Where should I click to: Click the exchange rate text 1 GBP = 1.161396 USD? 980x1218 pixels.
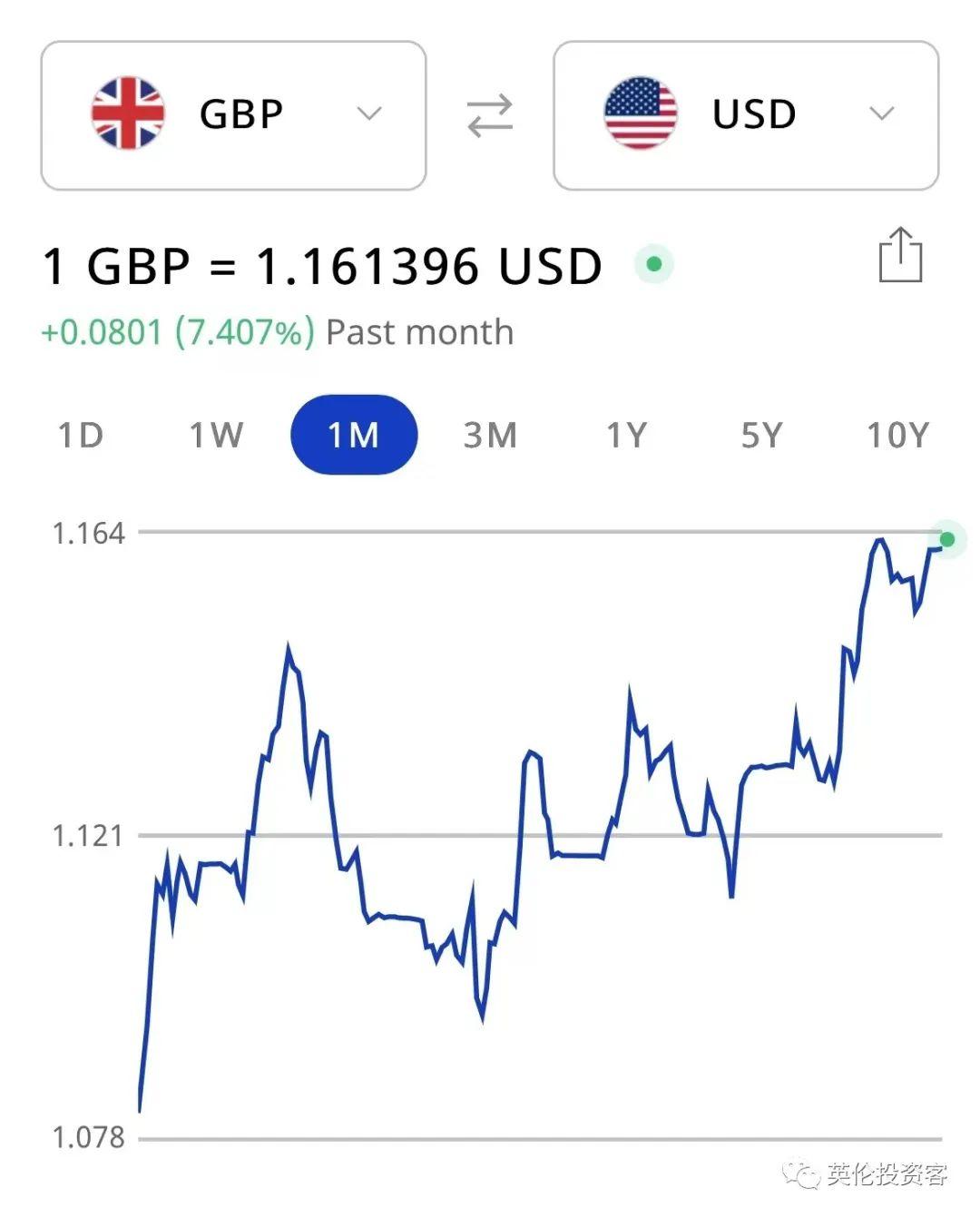(322, 264)
